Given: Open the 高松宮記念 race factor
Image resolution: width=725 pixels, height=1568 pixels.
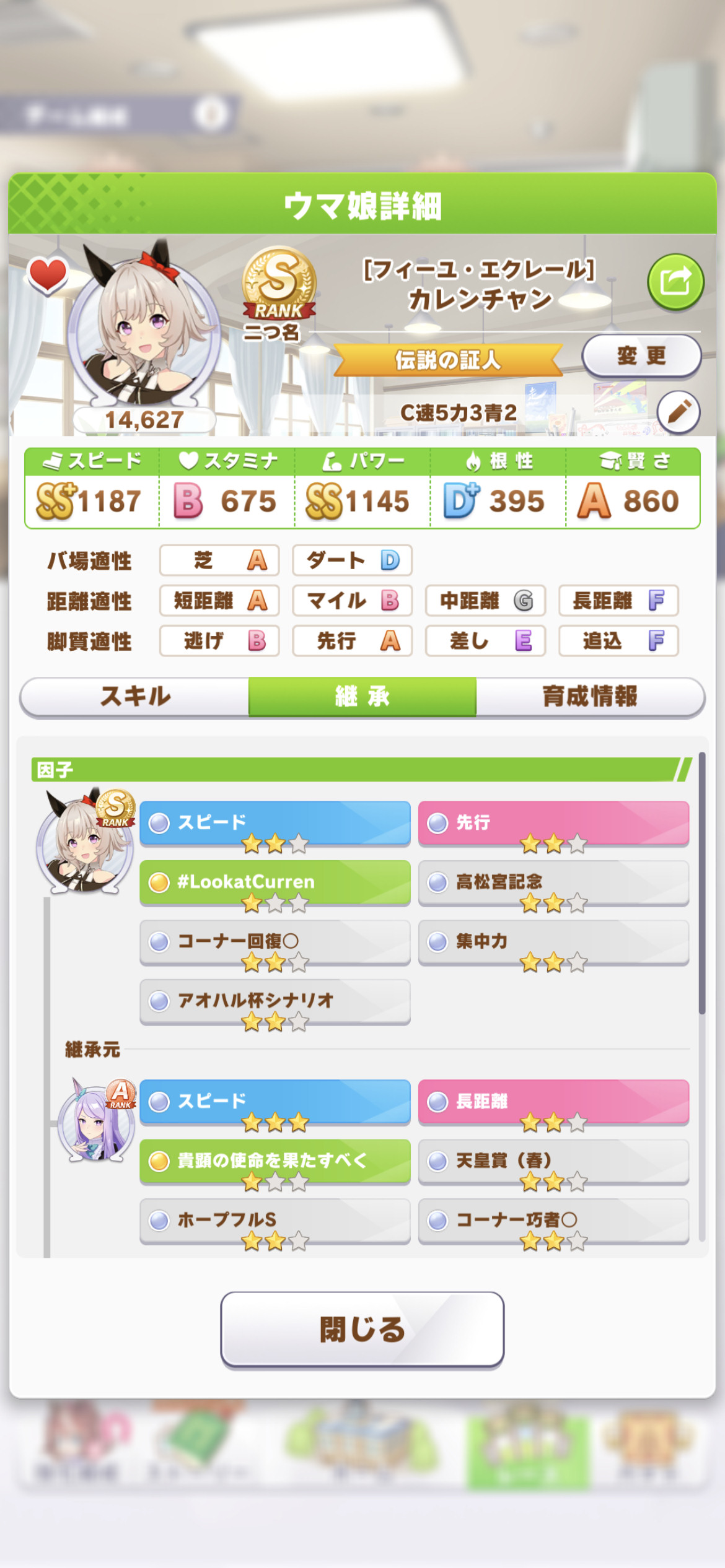Looking at the screenshot, I should pyautogui.click(x=553, y=882).
